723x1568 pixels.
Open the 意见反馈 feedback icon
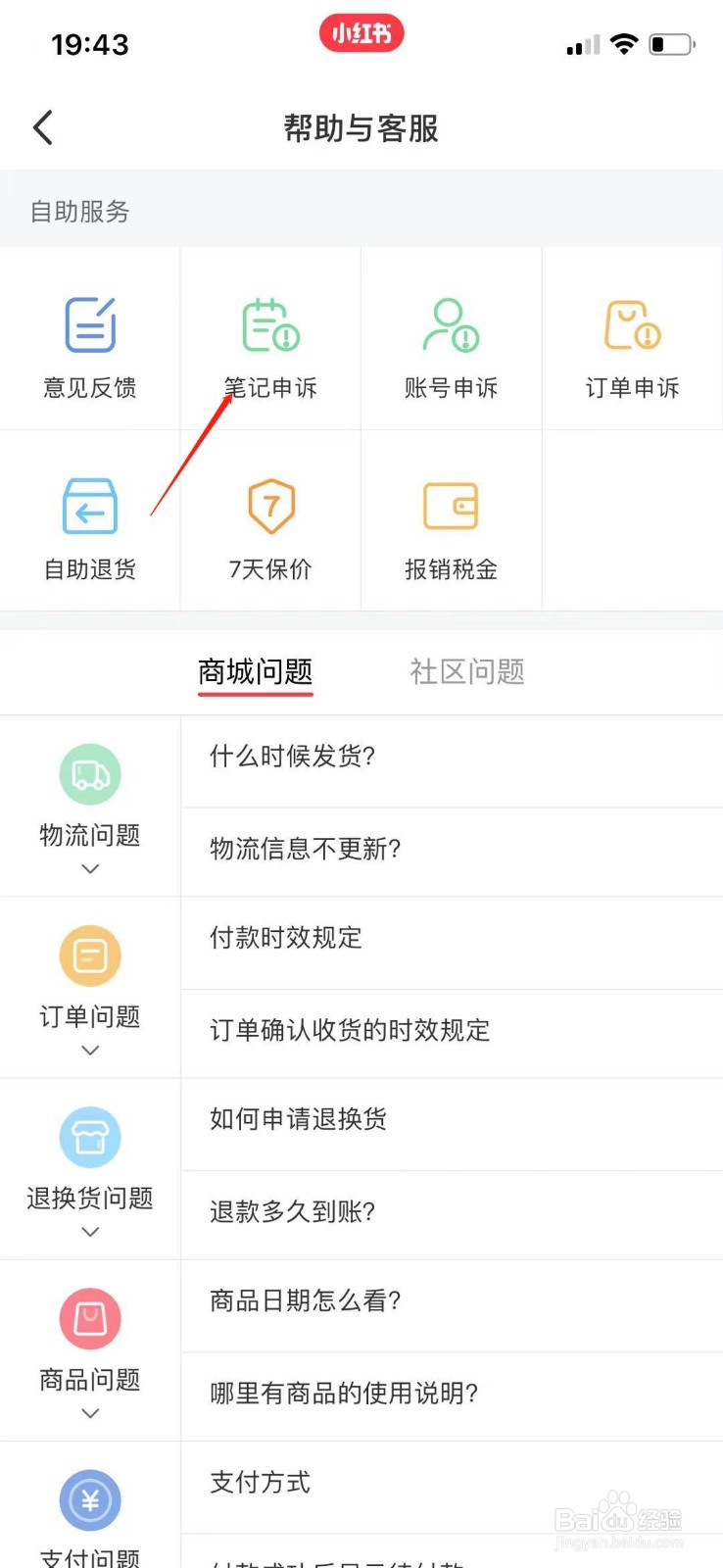click(x=89, y=325)
